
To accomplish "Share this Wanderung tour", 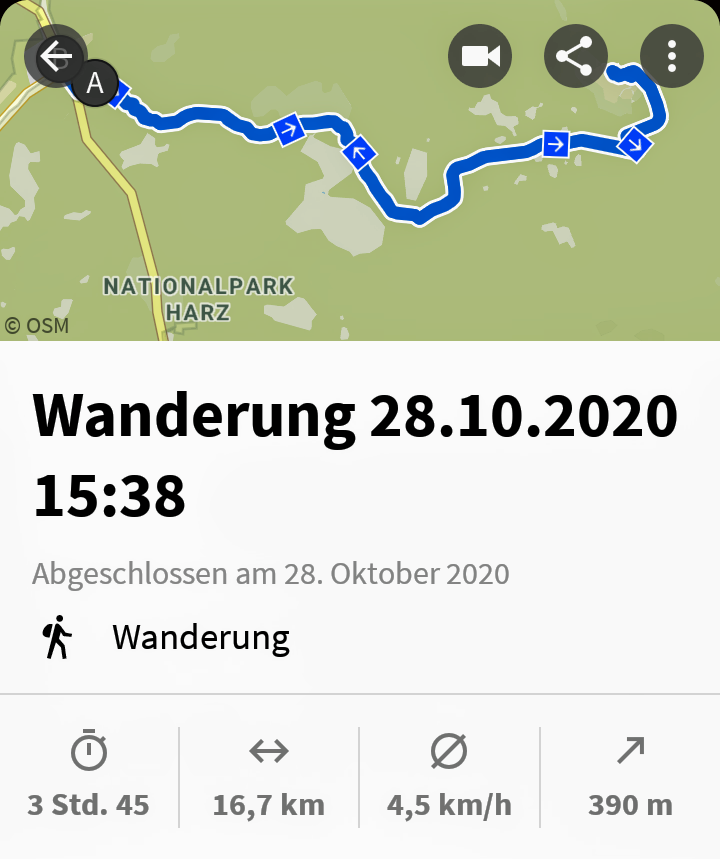I will [575, 56].
